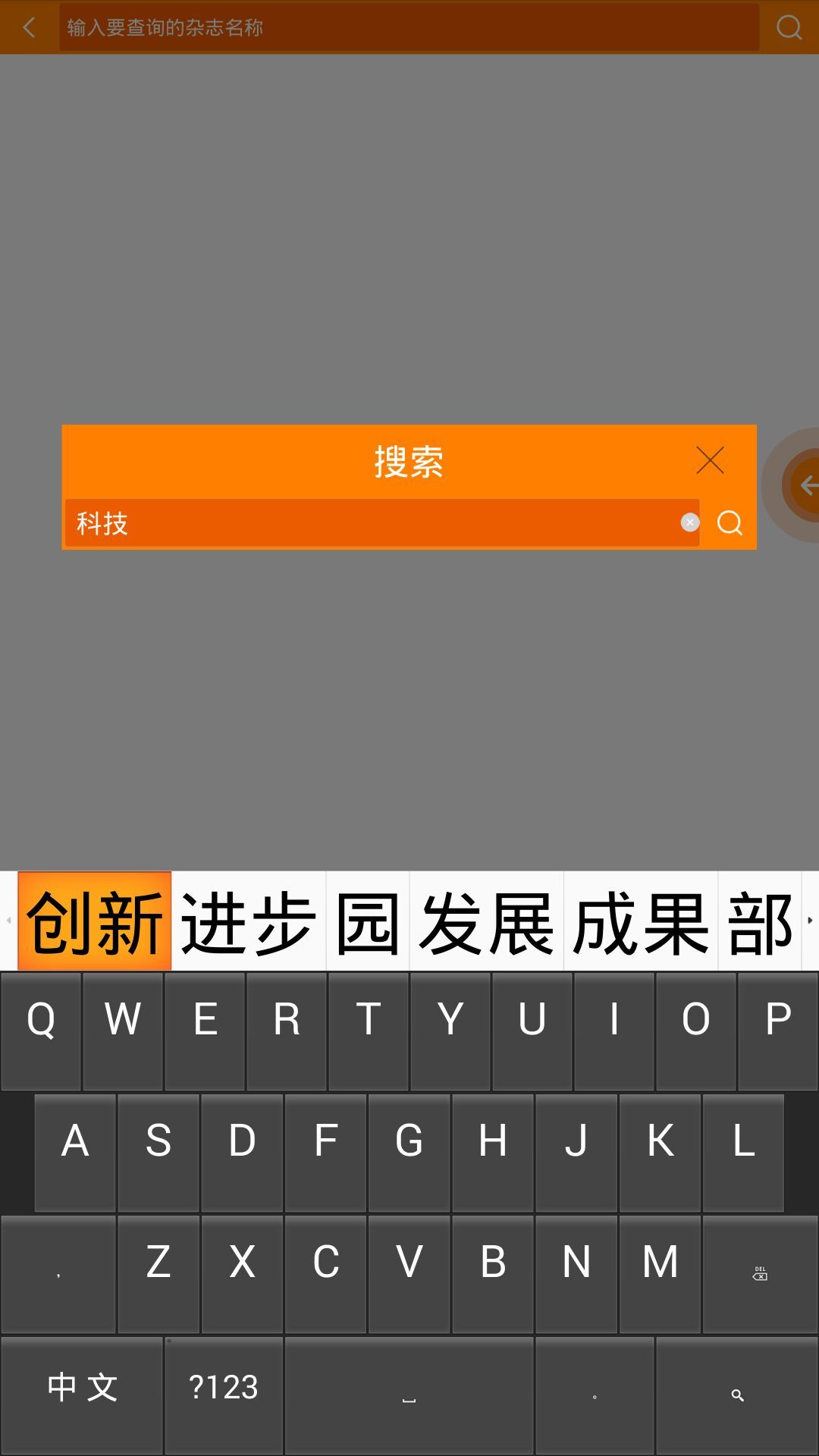Choose the 进步 suggestion
Viewport: 819px width, 1456px height.
coord(249,921)
